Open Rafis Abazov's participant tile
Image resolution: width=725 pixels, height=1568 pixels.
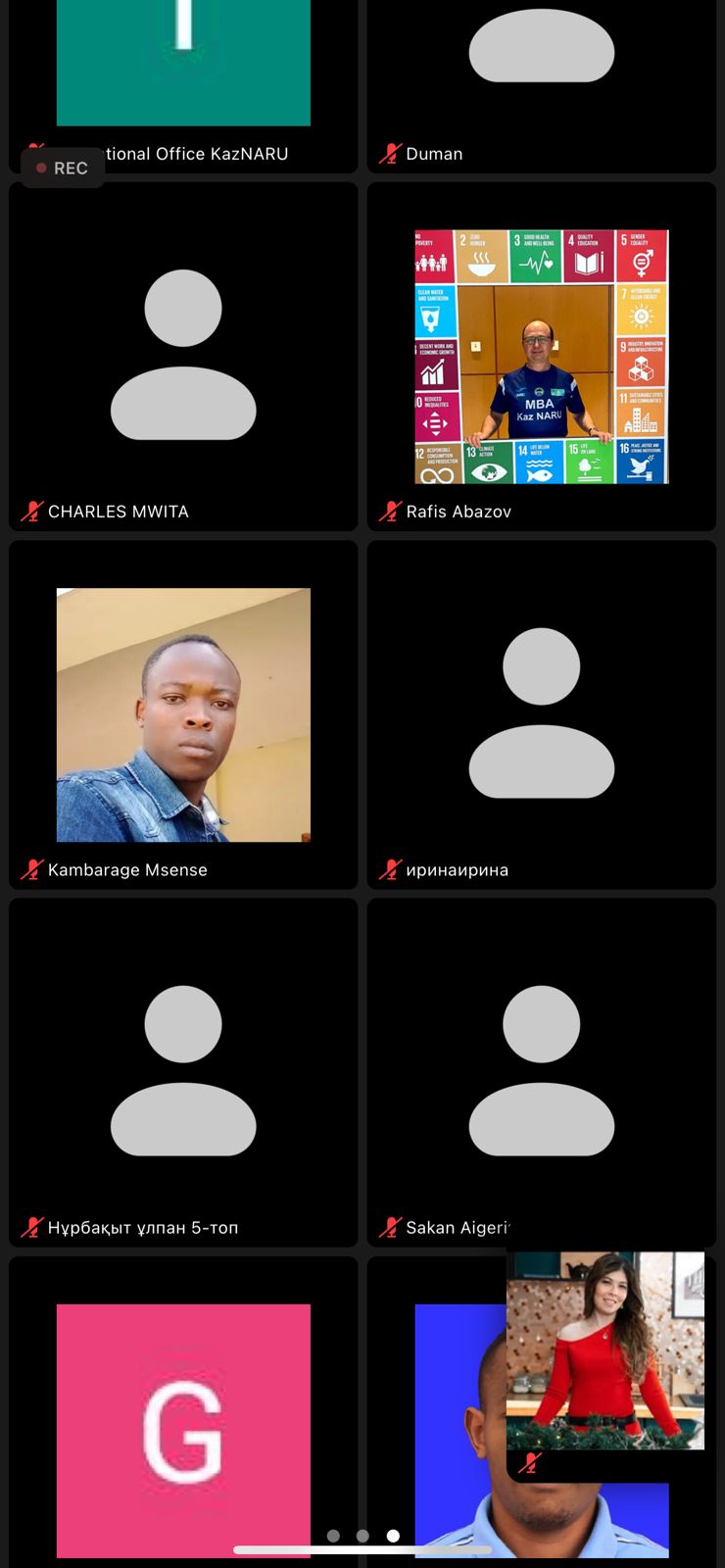point(541,357)
